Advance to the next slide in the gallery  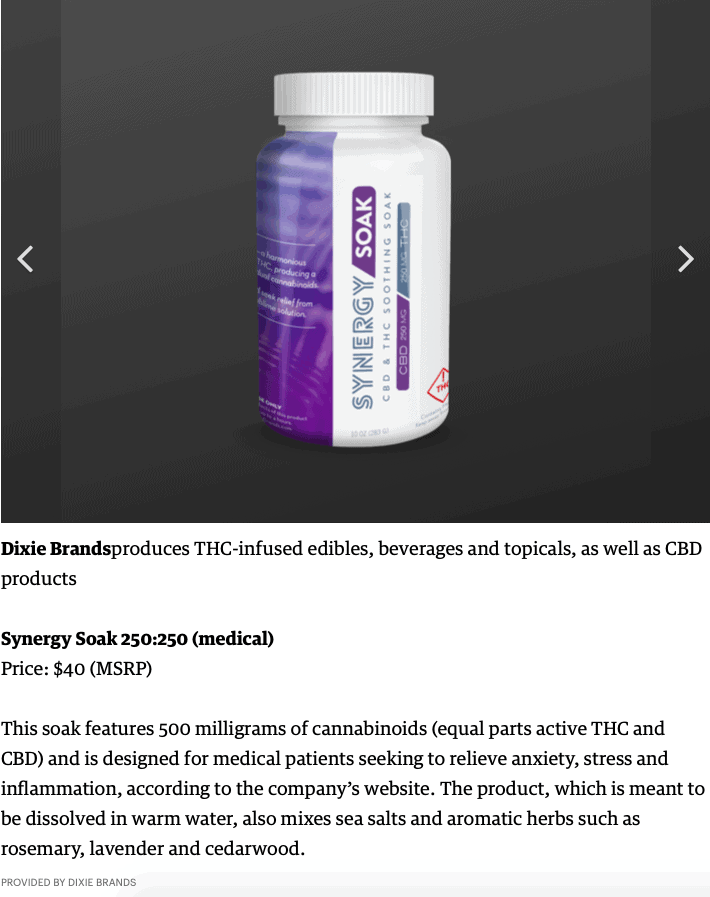(x=685, y=259)
